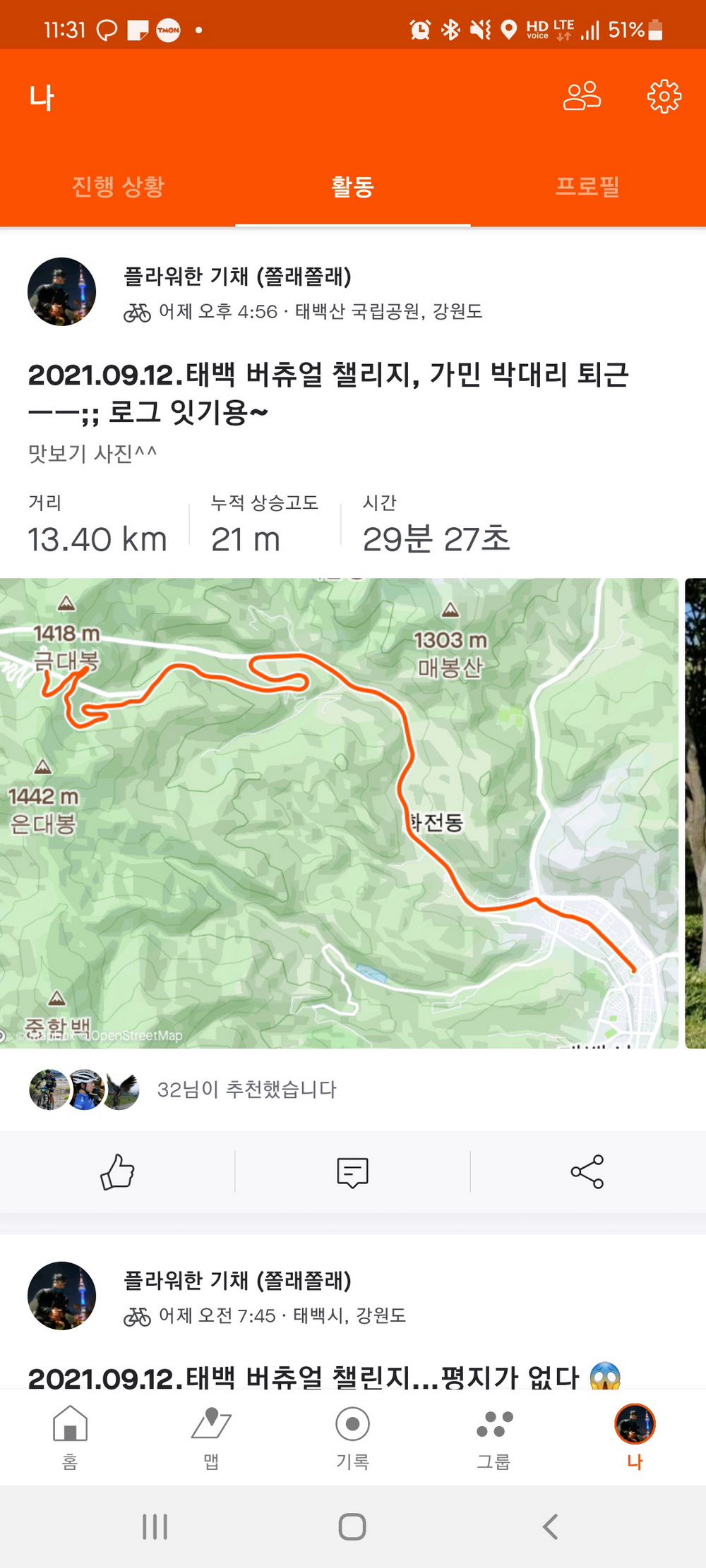View the 32 people who gave kudos
Screen dimensions: 706x1568
tap(246, 1089)
